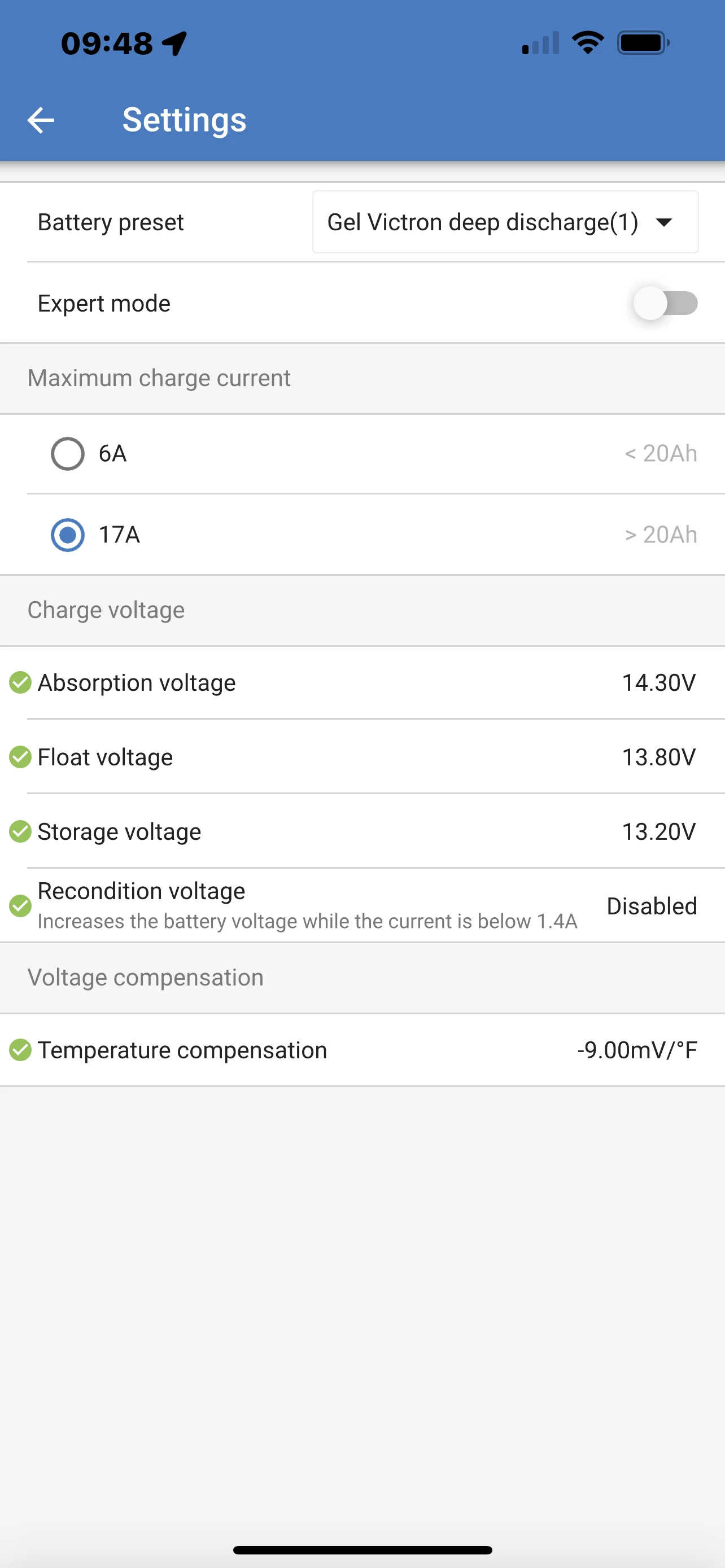Image resolution: width=725 pixels, height=1568 pixels.
Task: Click the checkmark next to Temperature compensation
Action: [20, 1049]
